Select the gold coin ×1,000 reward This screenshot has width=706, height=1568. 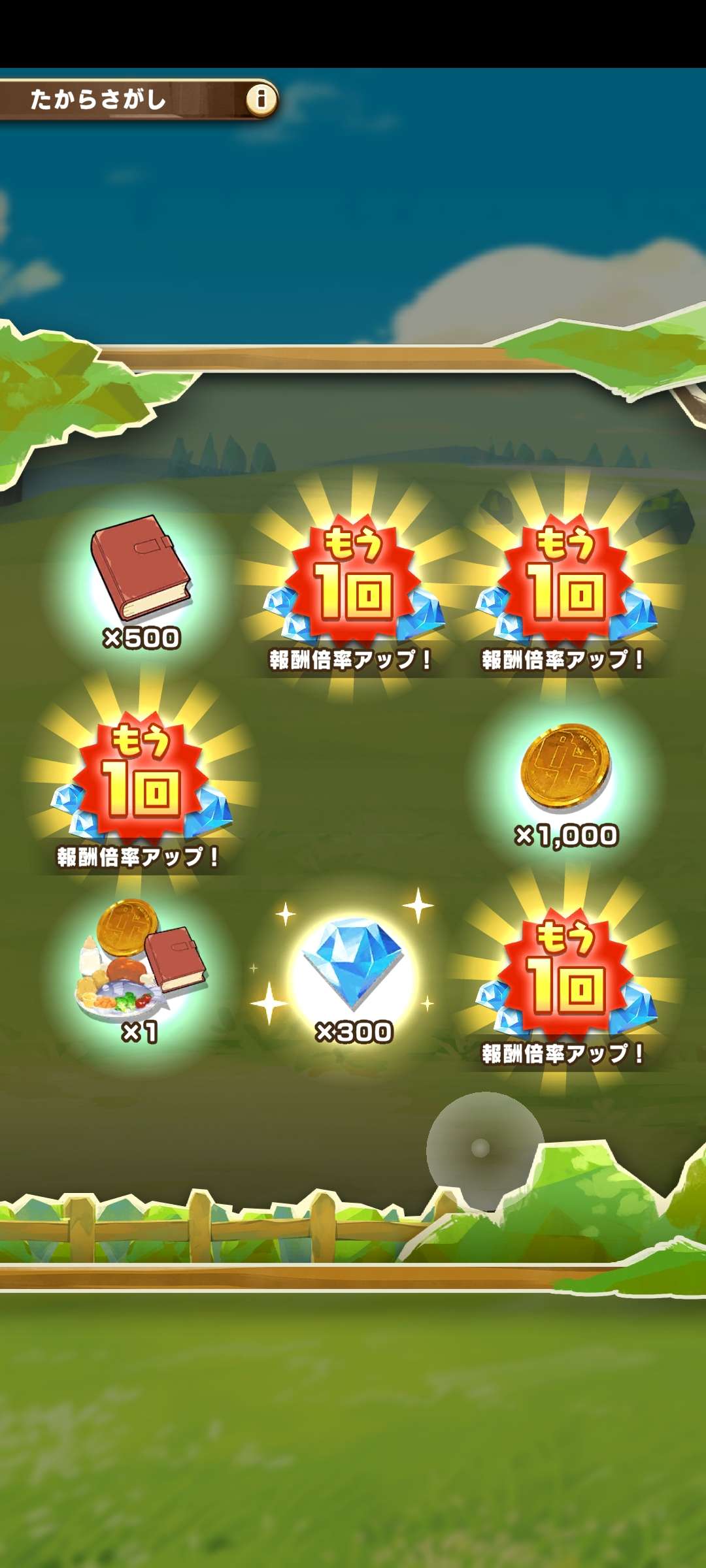[x=565, y=777]
